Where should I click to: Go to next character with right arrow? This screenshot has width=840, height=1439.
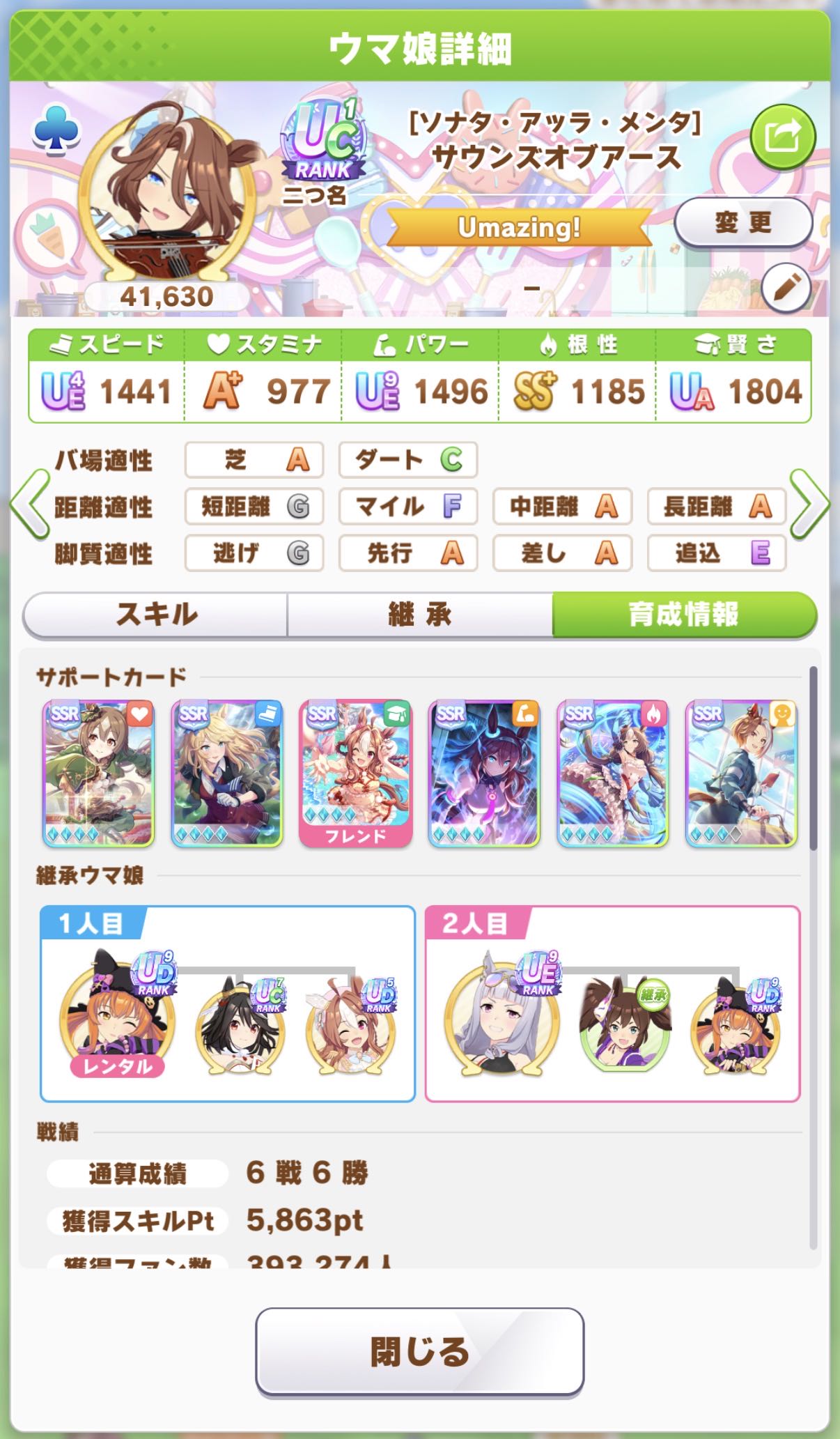point(810,505)
